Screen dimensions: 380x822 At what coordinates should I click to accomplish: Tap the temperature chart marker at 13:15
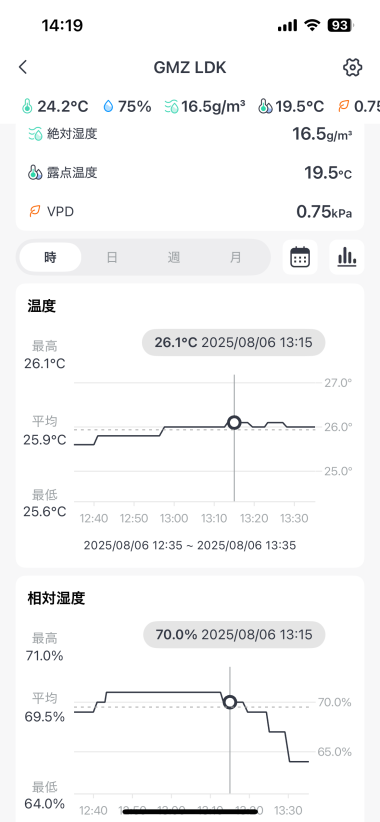pyautogui.click(x=234, y=422)
